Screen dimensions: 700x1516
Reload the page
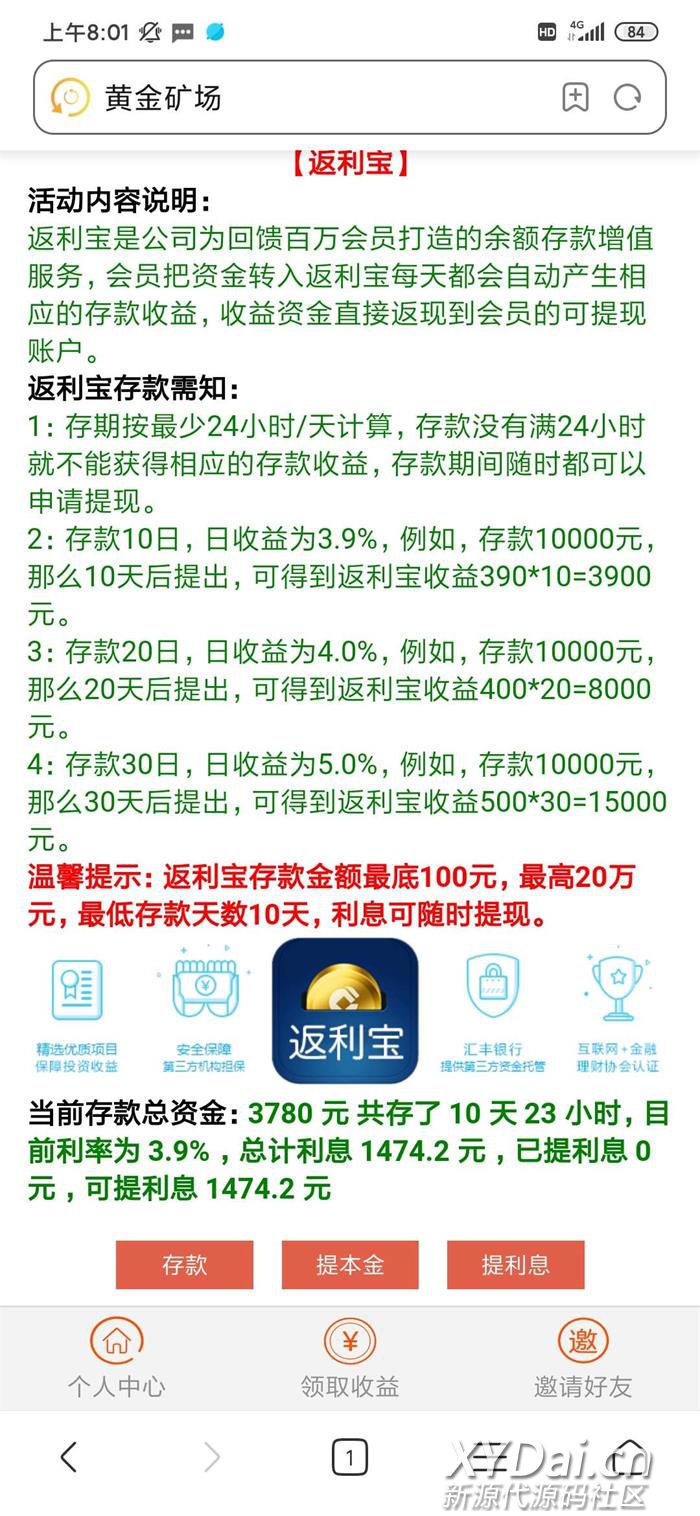pyautogui.click(x=628, y=98)
